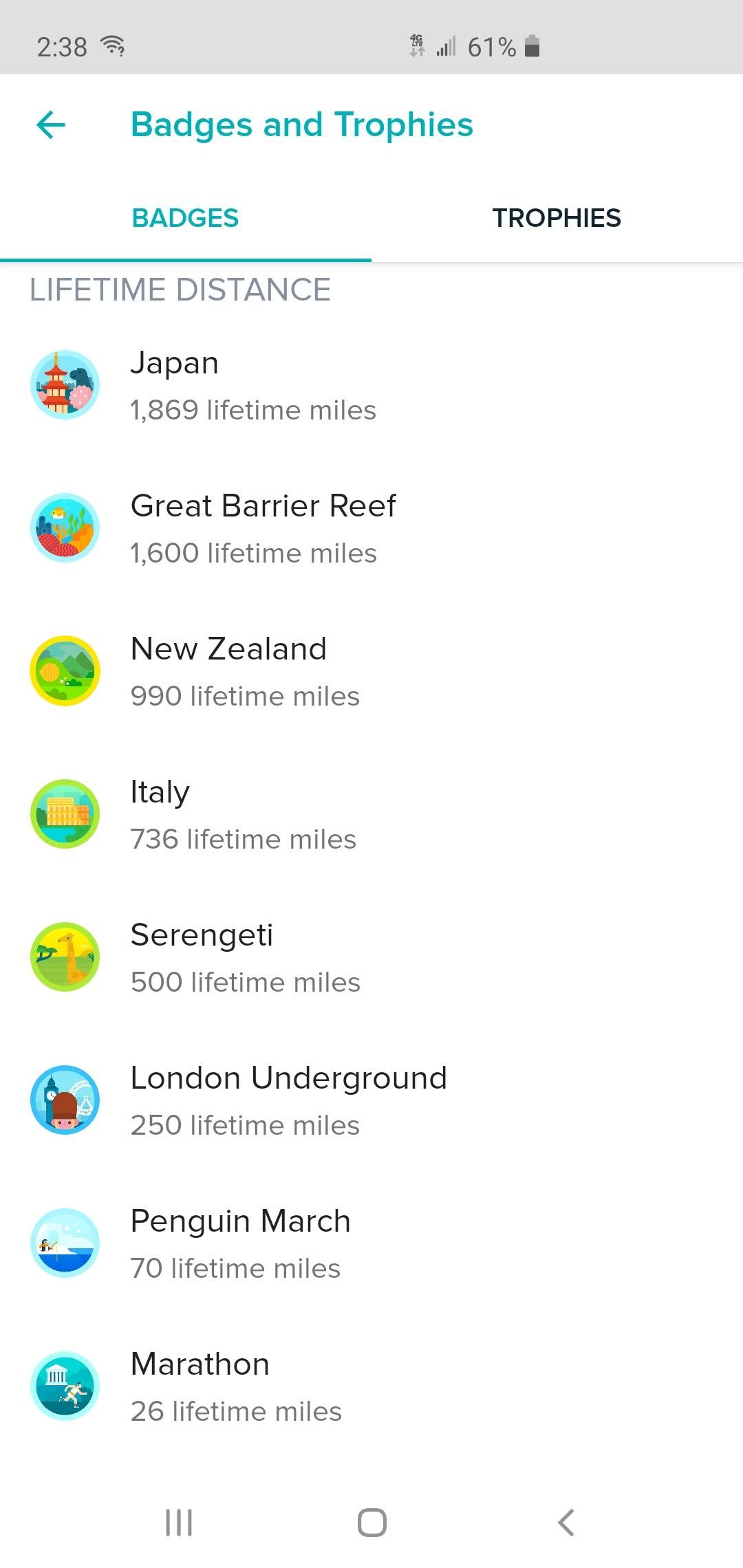This screenshot has width=743, height=1568.
Task: Open the recent apps overview
Action: click(x=179, y=1522)
